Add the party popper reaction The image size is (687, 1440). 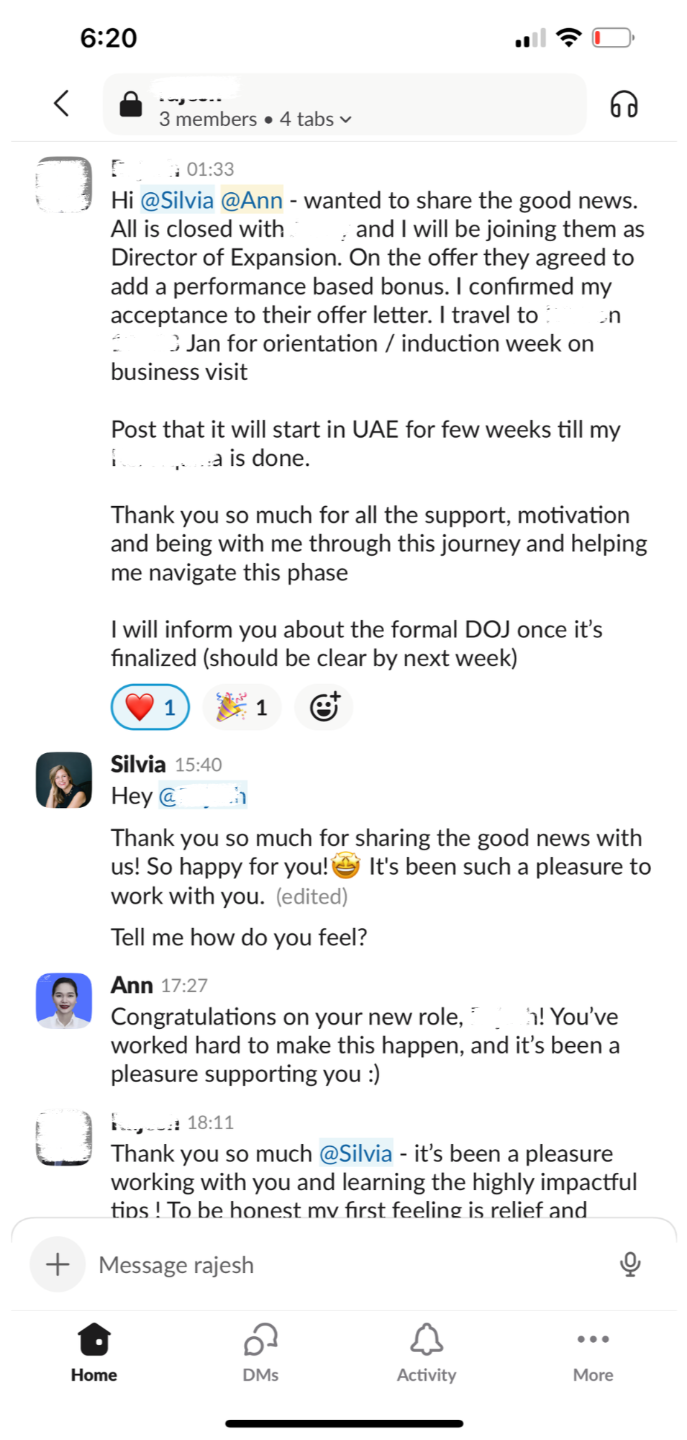pyautogui.click(x=241, y=708)
